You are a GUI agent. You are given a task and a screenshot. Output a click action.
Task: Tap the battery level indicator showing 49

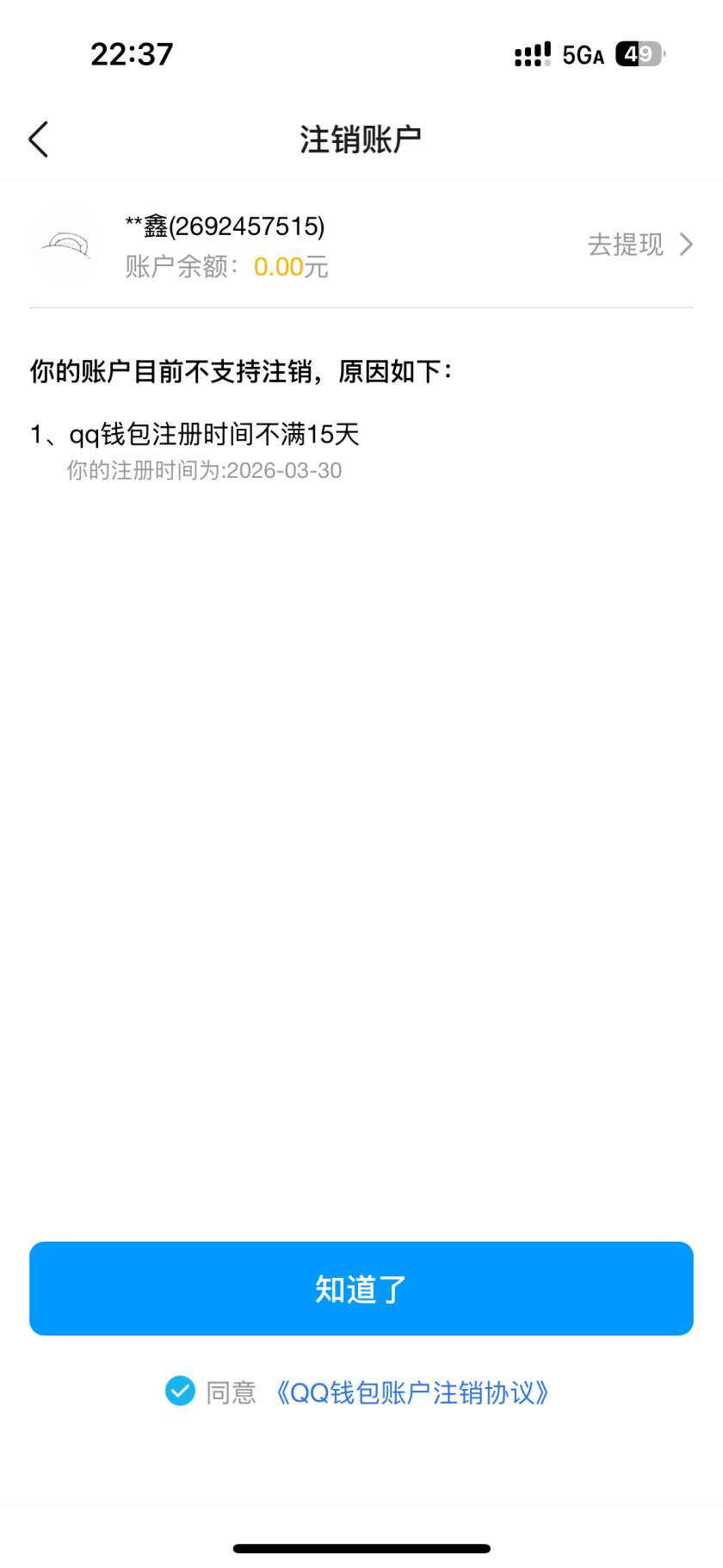[x=637, y=54]
